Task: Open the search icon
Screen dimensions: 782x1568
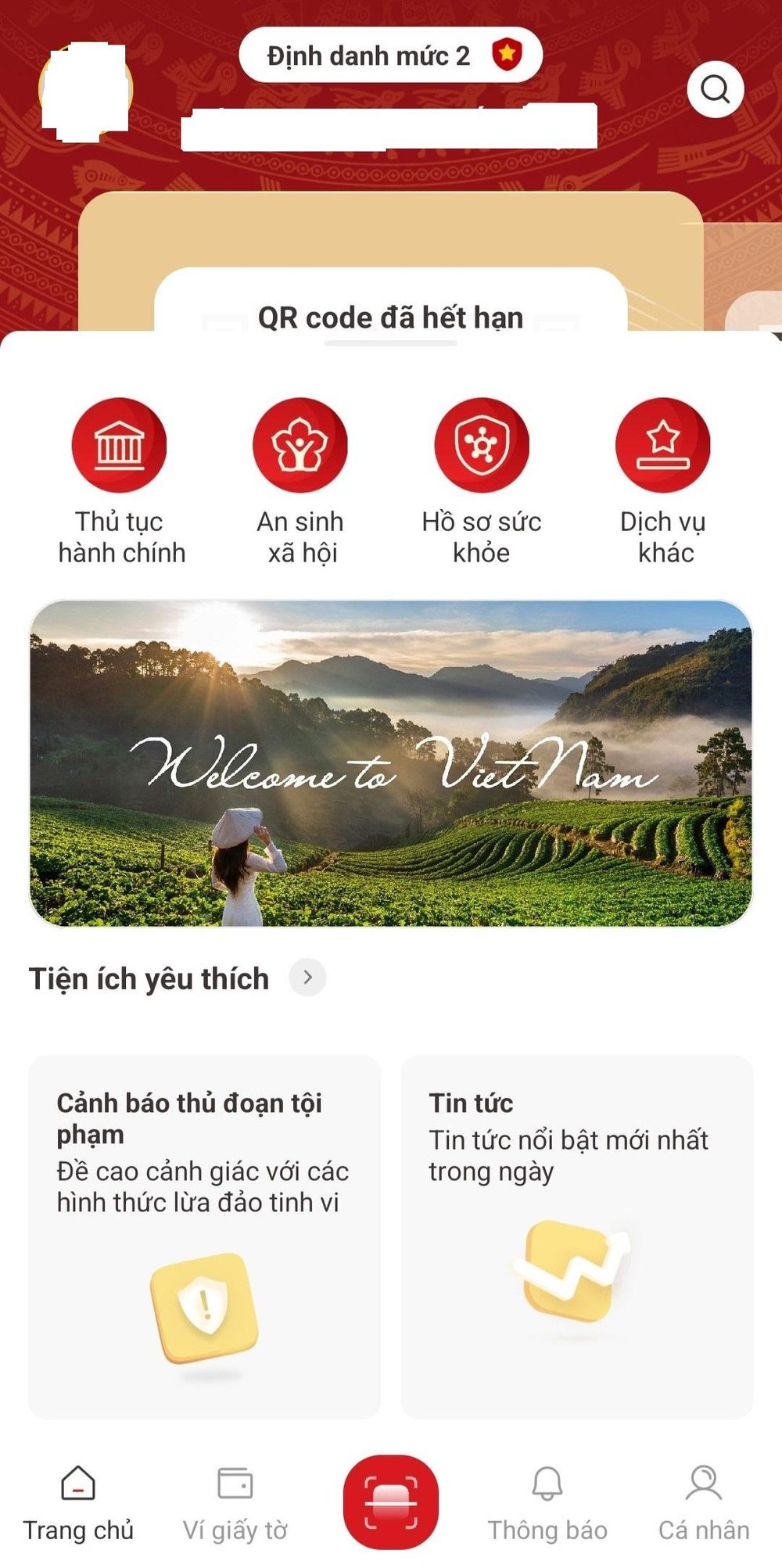Action: coord(715,89)
